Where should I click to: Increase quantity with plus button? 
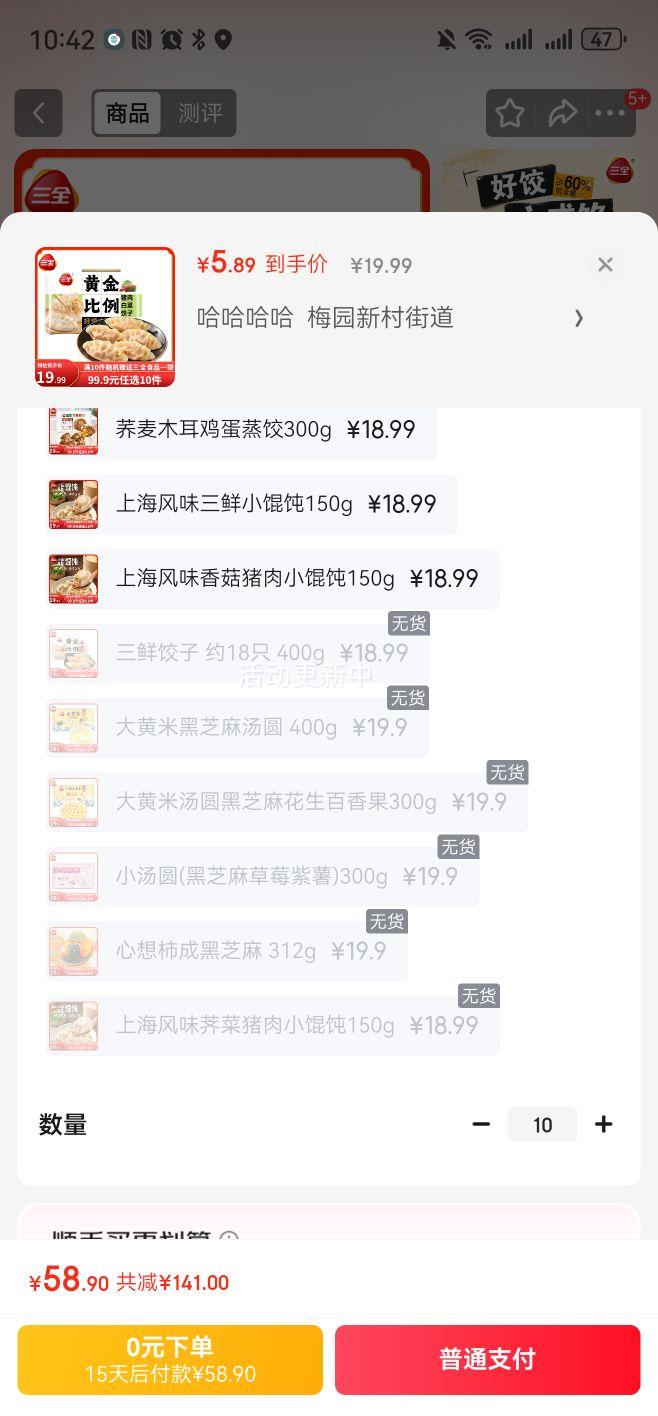pyautogui.click(x=603, y=1124)
